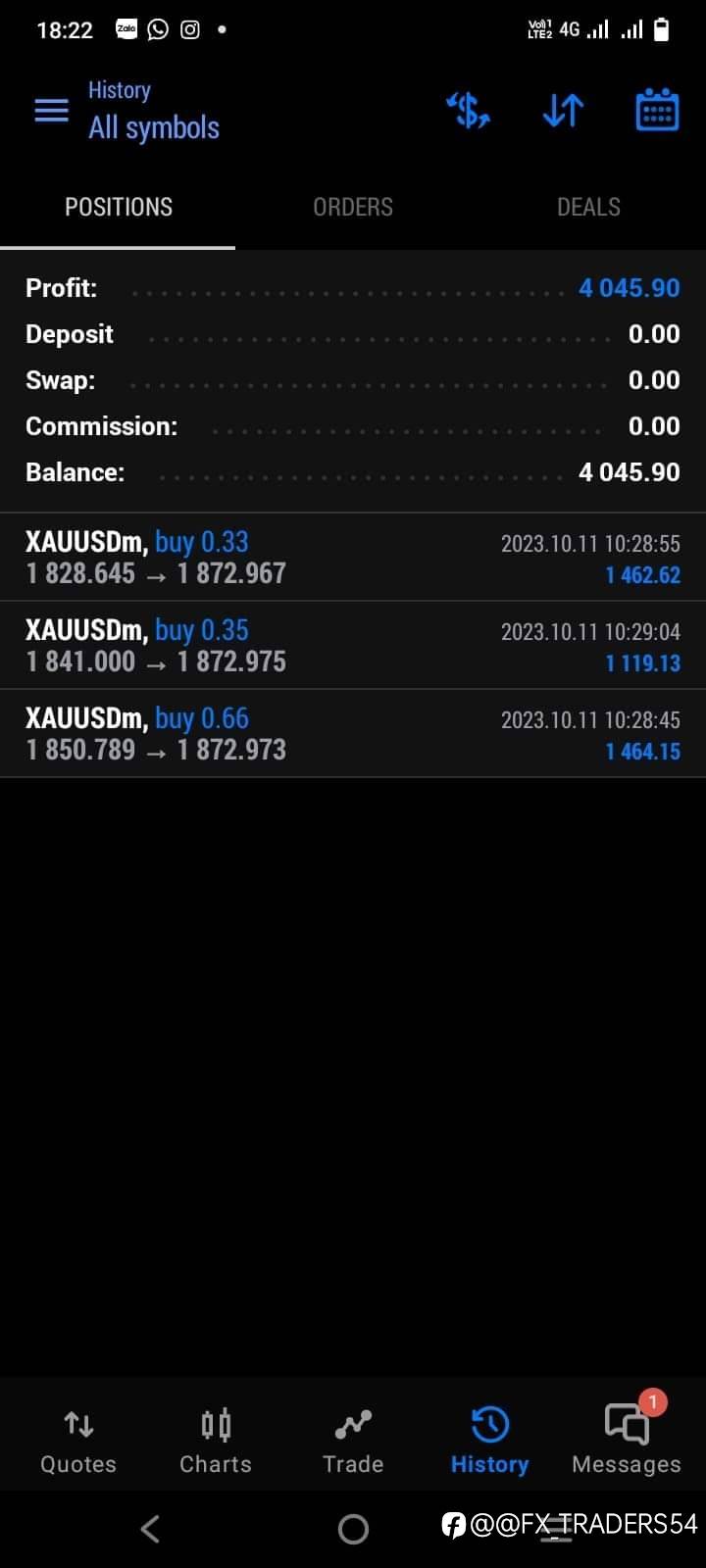Viewport: 706px width, 1568px height.
Task: Tap the History tab in bottom navigation
Action: [489, 1440]
